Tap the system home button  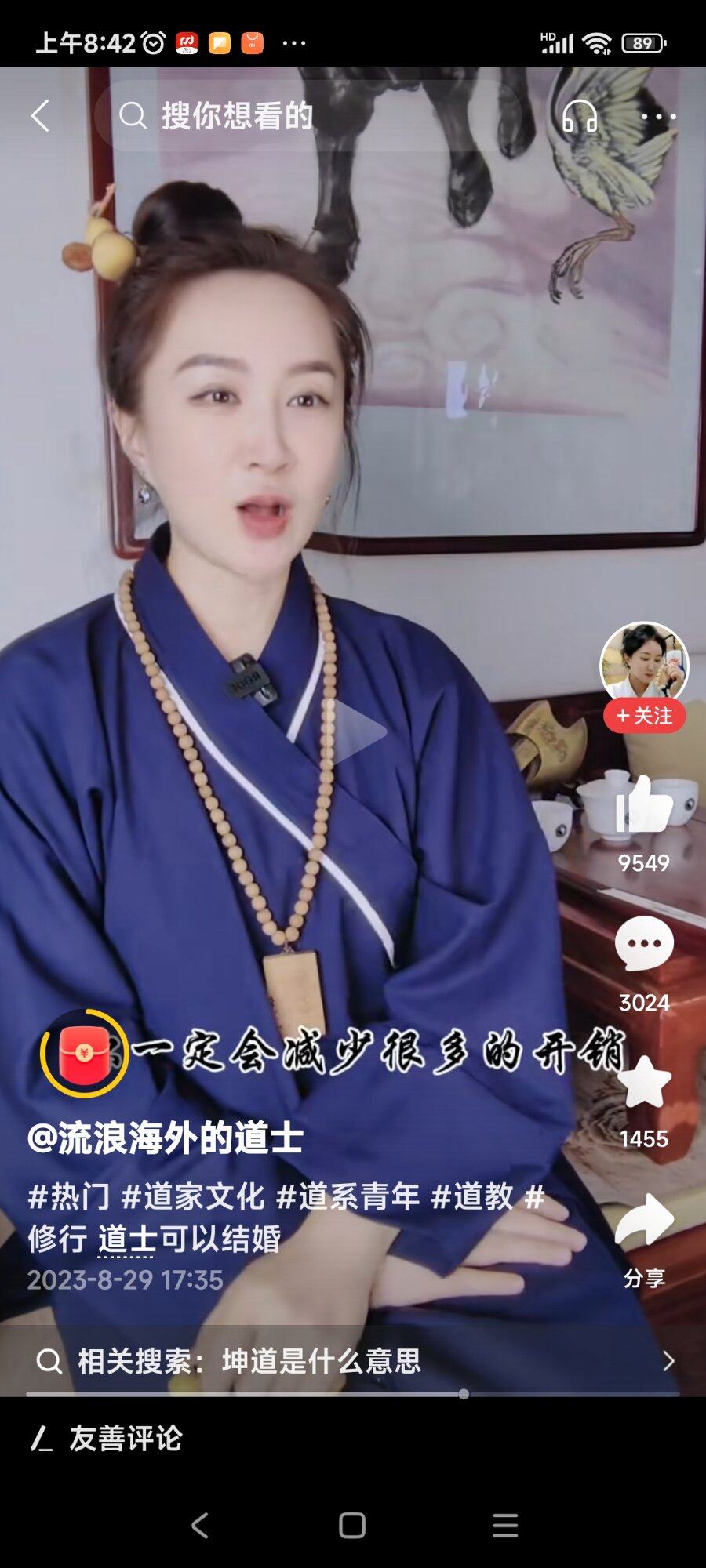point(352,1525)
